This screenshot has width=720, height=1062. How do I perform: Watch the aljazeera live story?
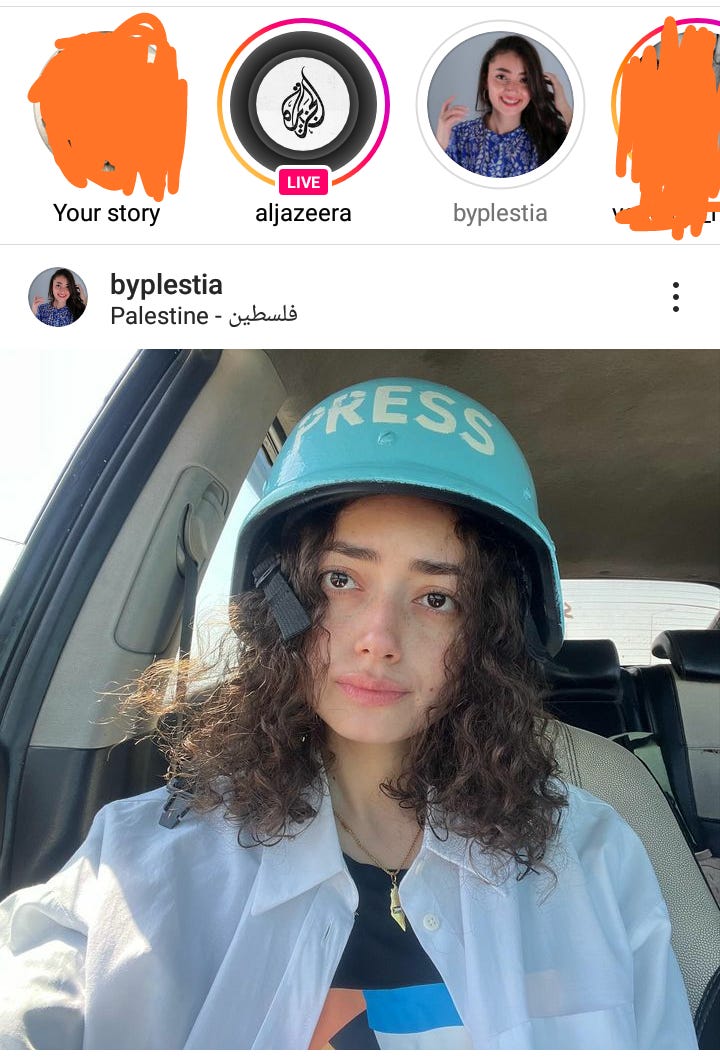pos(303,104)
